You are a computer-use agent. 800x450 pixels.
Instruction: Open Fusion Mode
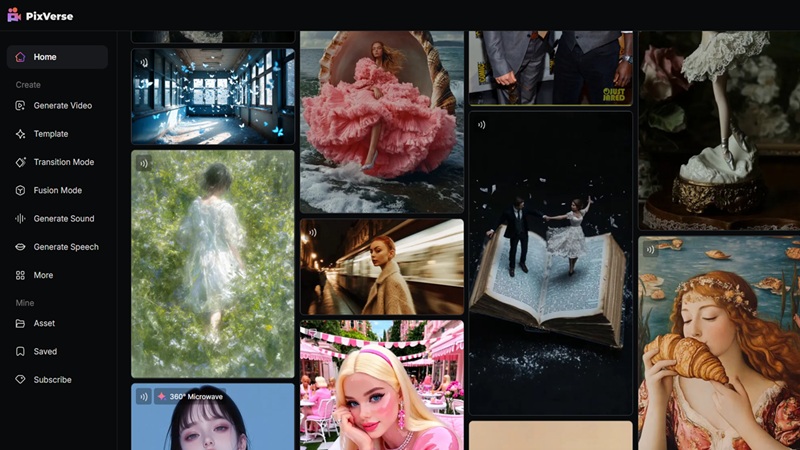click(57, 190)
